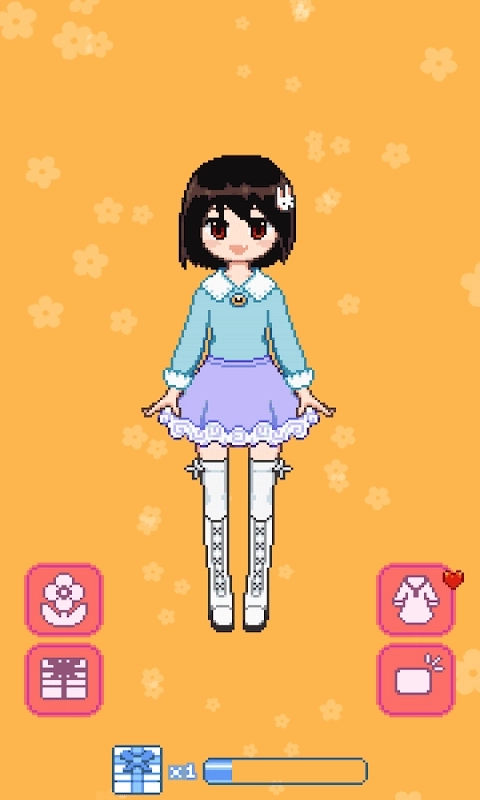Tap the camera snapshot button
Screen dimensions: 480x800
coord(416,680)
